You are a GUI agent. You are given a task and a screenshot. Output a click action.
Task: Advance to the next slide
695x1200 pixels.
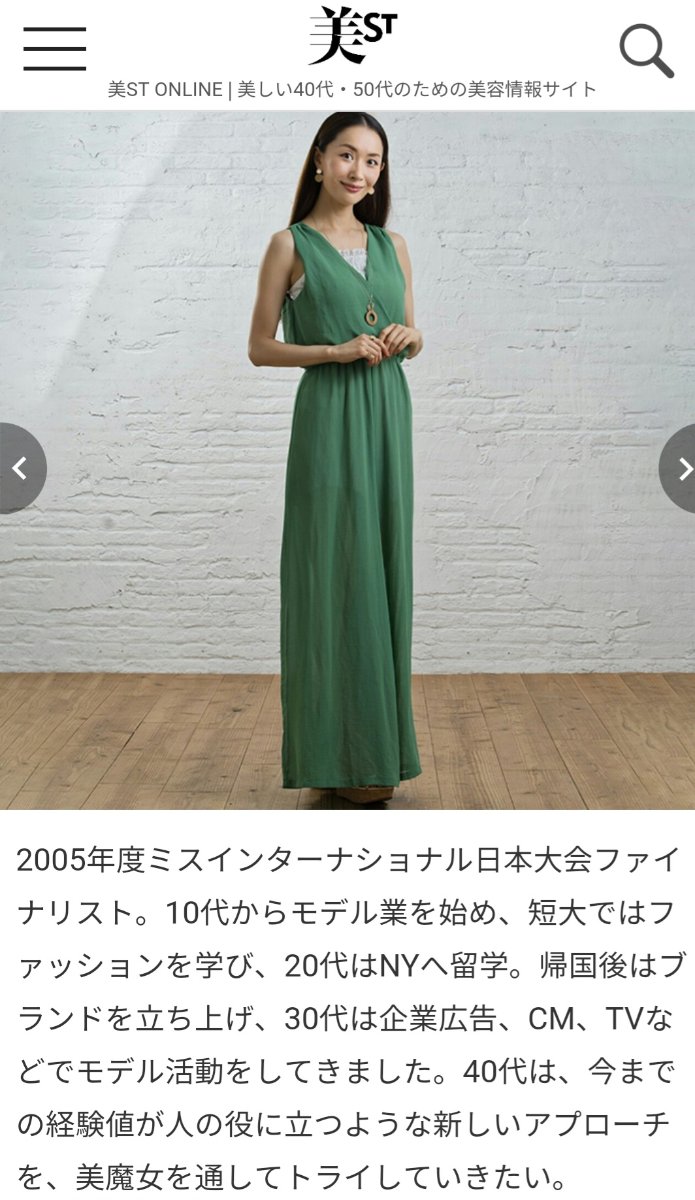tap(680, 468)
